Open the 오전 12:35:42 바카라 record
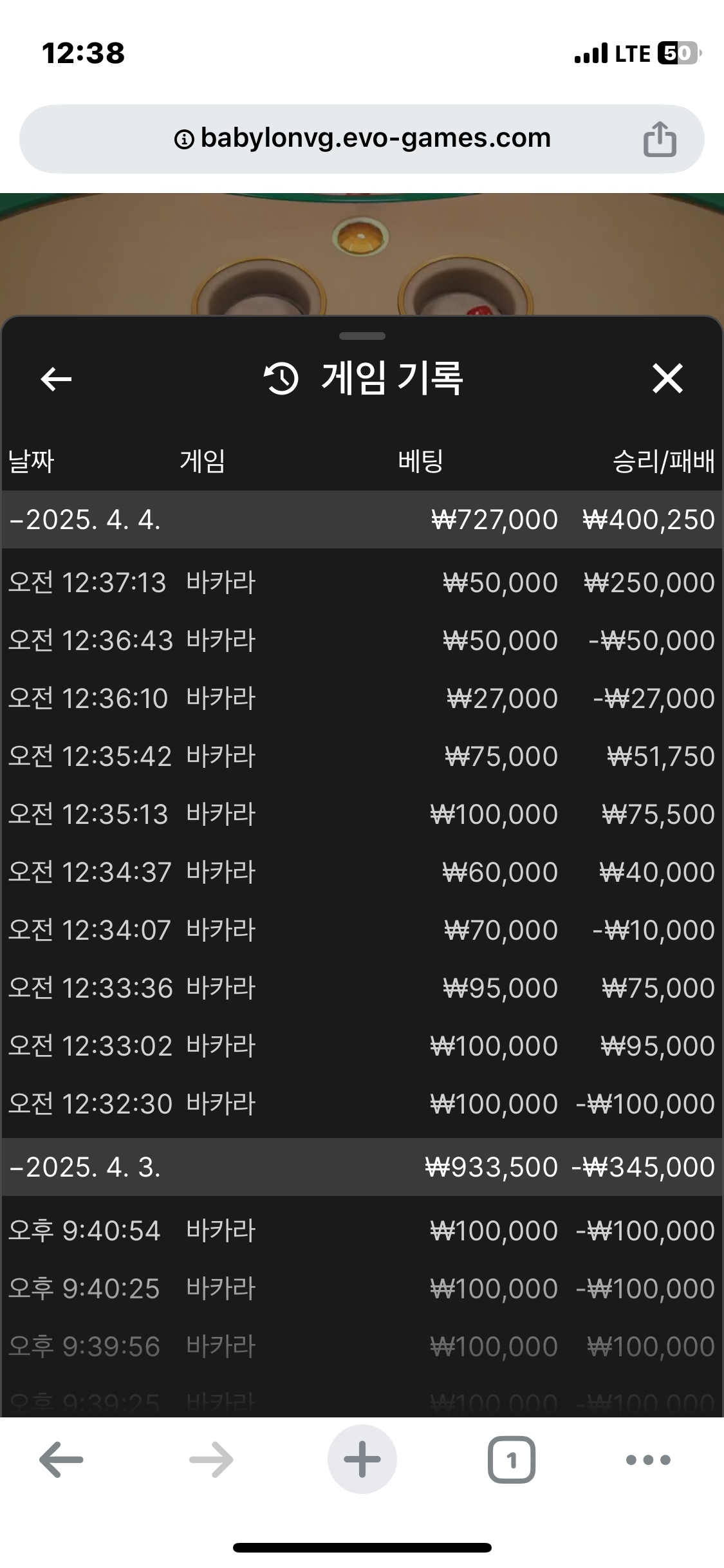Screen dimensions: 724x1568 pos(362,756)
